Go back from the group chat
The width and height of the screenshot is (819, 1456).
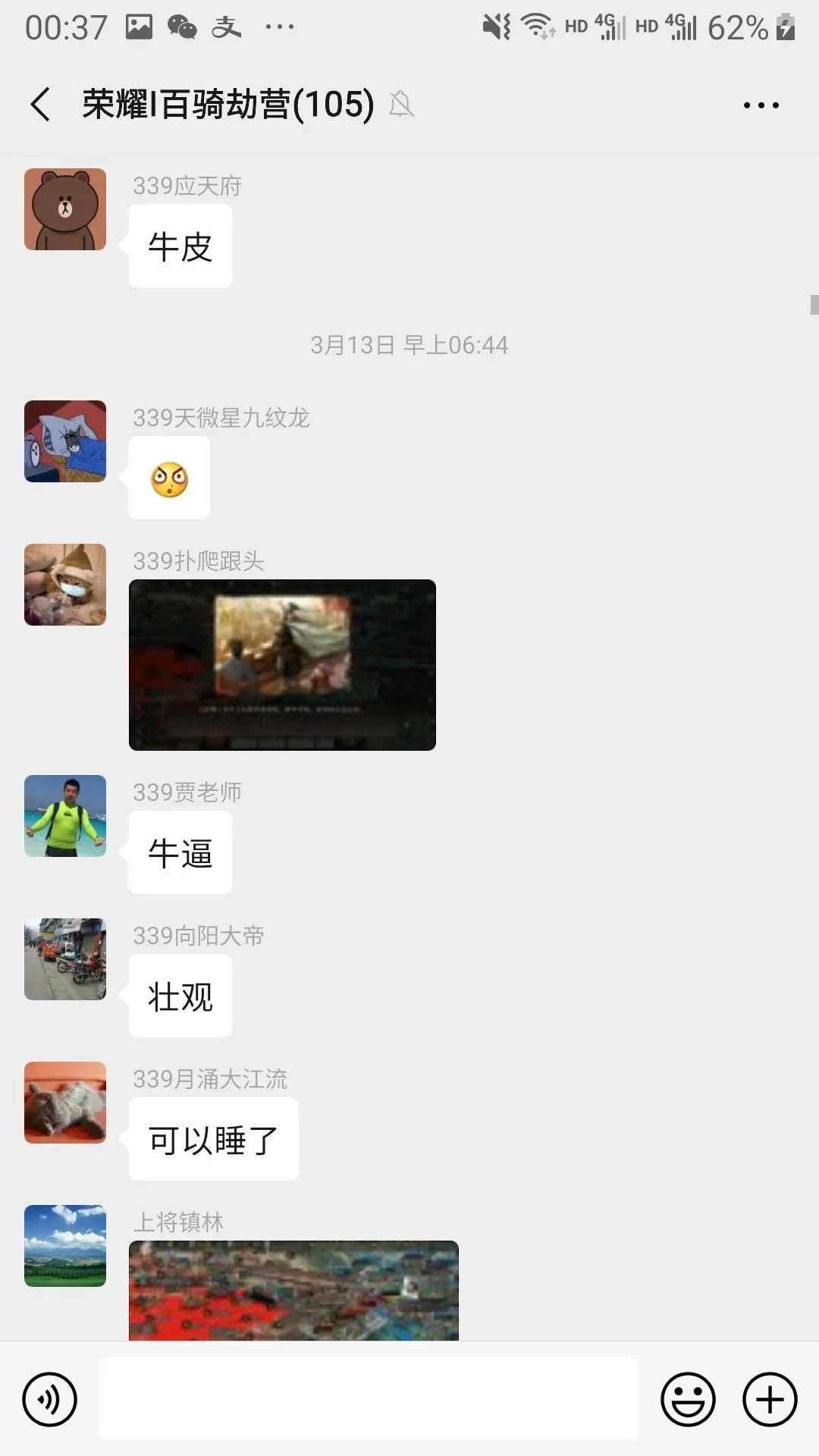41,104
